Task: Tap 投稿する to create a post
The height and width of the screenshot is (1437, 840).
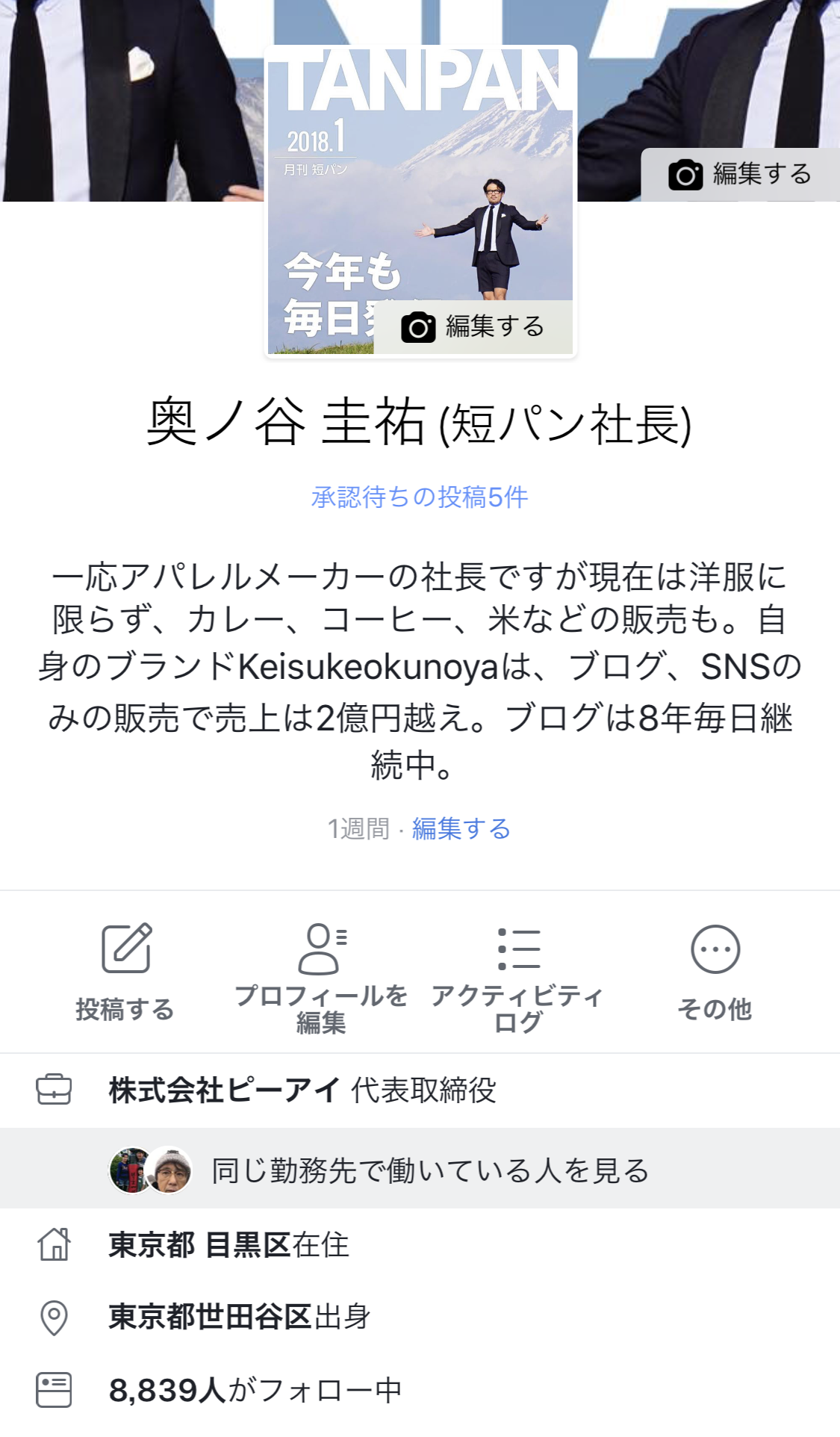Action: coord(125,971)
